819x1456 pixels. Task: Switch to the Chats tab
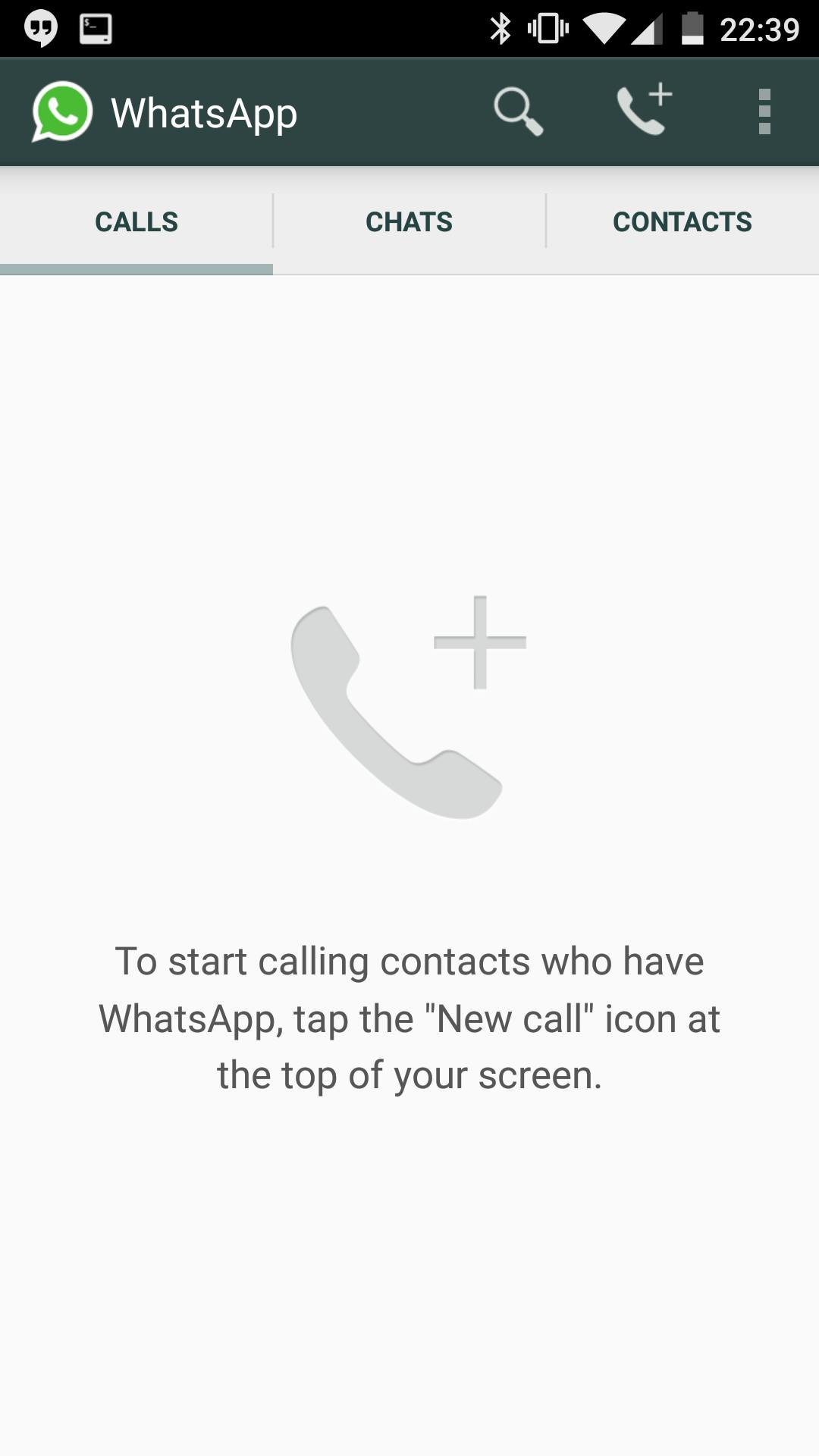(409, 221)
